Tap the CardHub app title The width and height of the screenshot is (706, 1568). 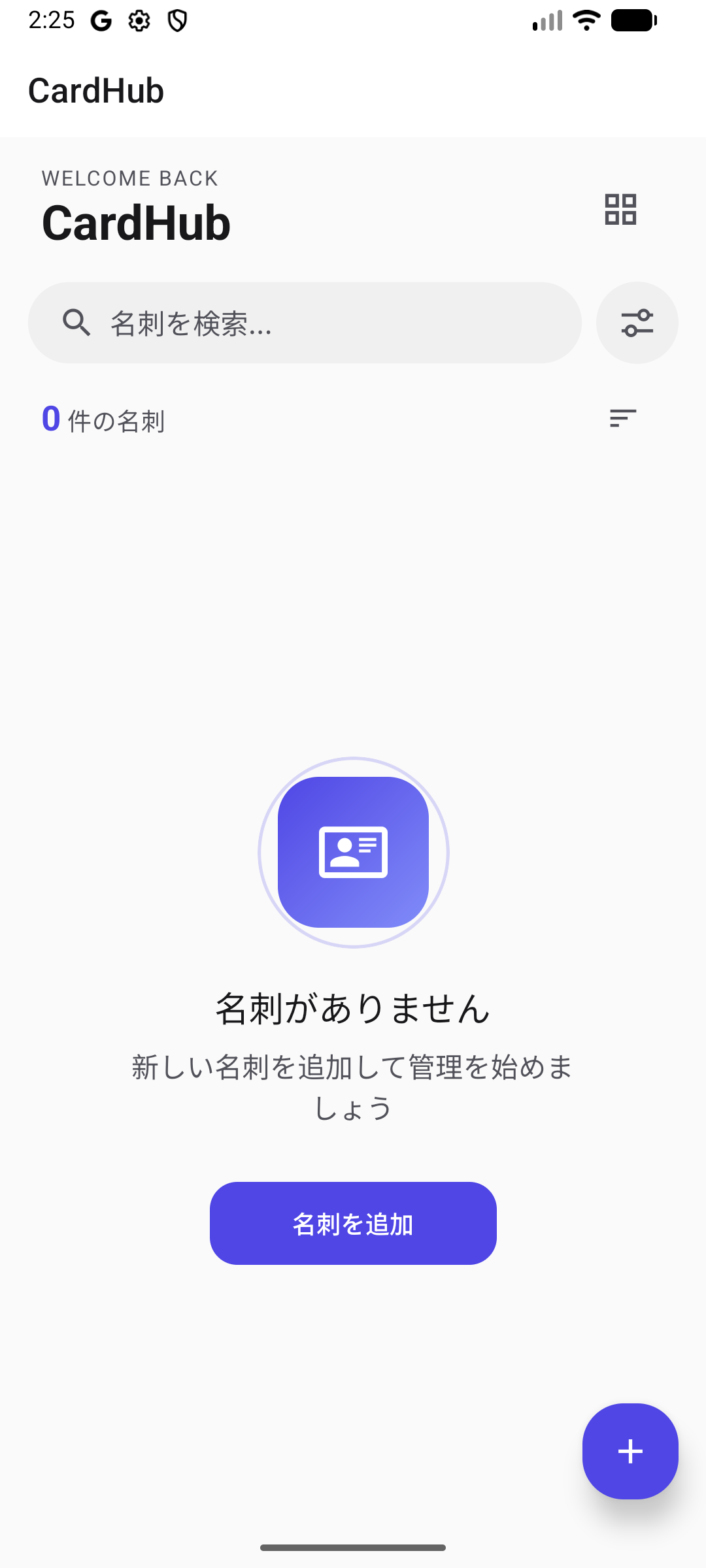pos(97,90)
